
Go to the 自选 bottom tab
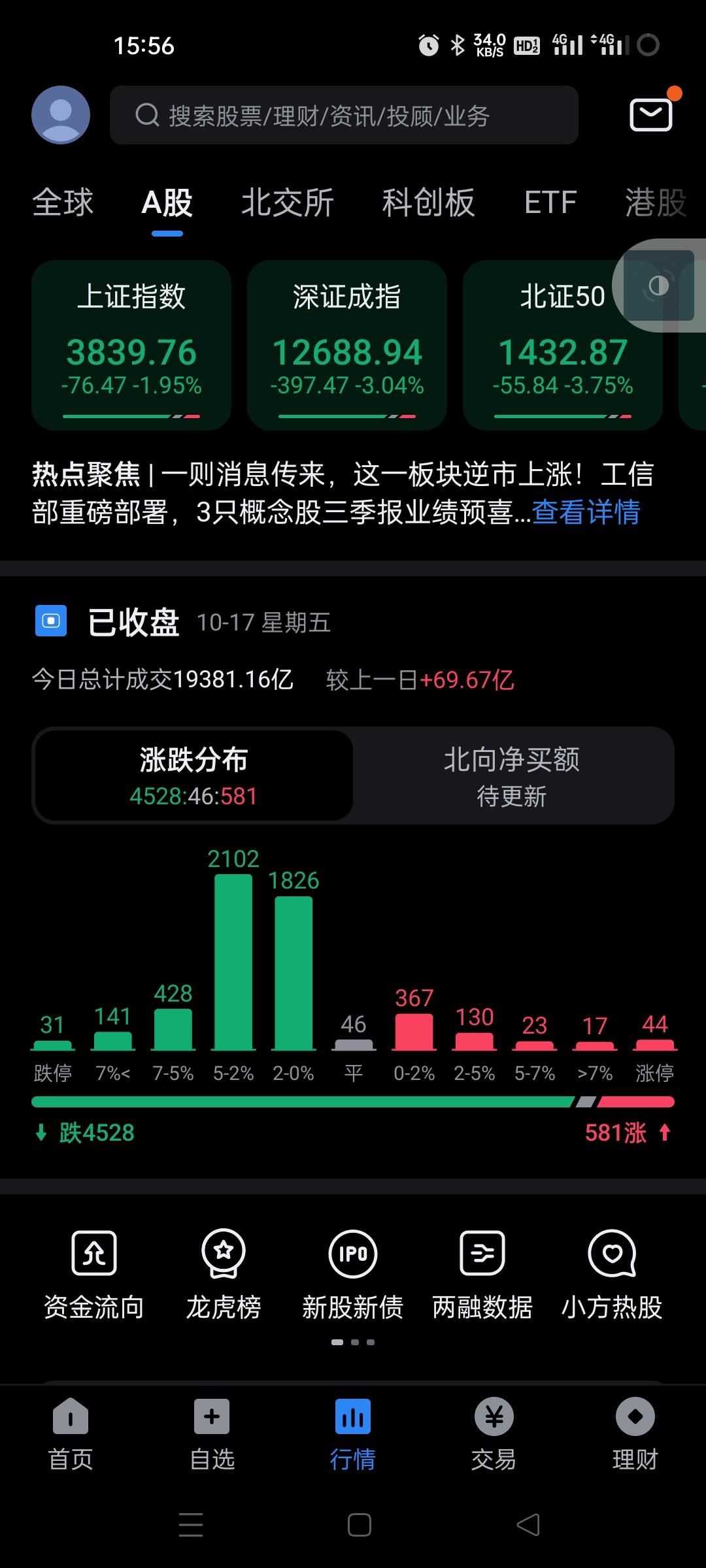tap(212, 1433)
